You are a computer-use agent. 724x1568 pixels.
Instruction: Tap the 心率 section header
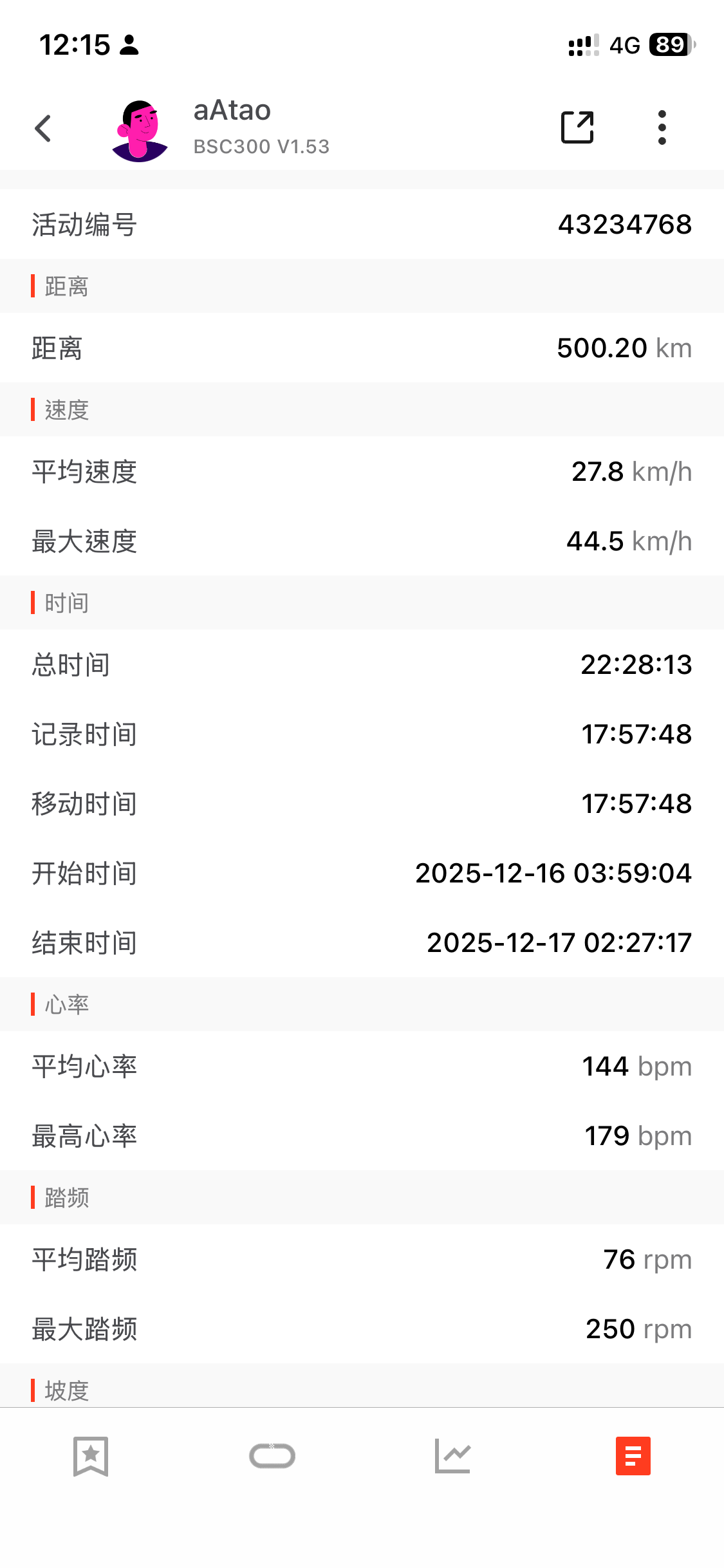(x=66, y=1003)
